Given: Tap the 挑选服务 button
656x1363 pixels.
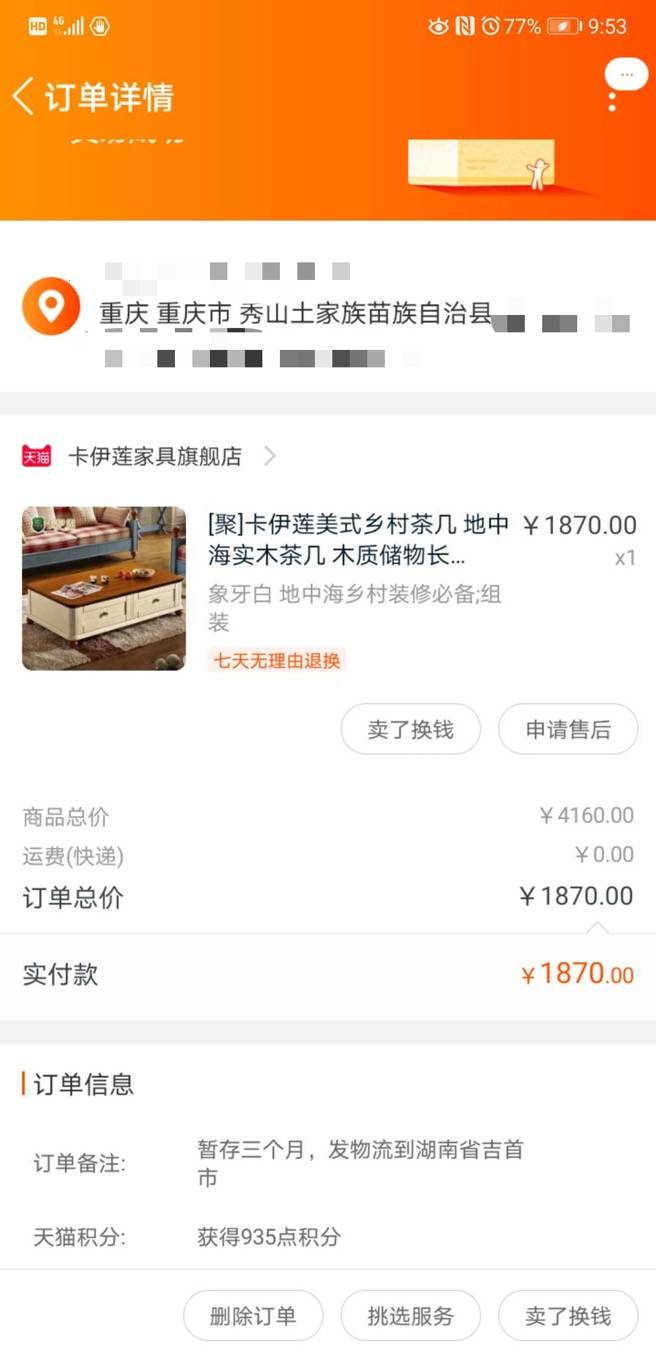Looking at the screenshot, I should pos(411,1315).
